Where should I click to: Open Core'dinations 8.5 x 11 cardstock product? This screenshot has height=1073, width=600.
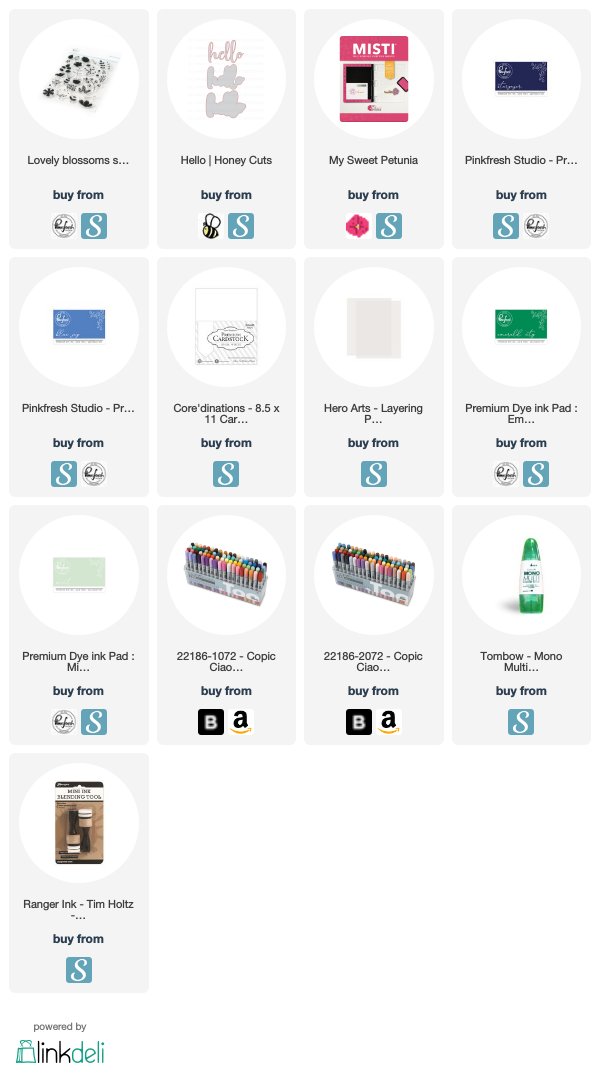[x=226, y=327]
